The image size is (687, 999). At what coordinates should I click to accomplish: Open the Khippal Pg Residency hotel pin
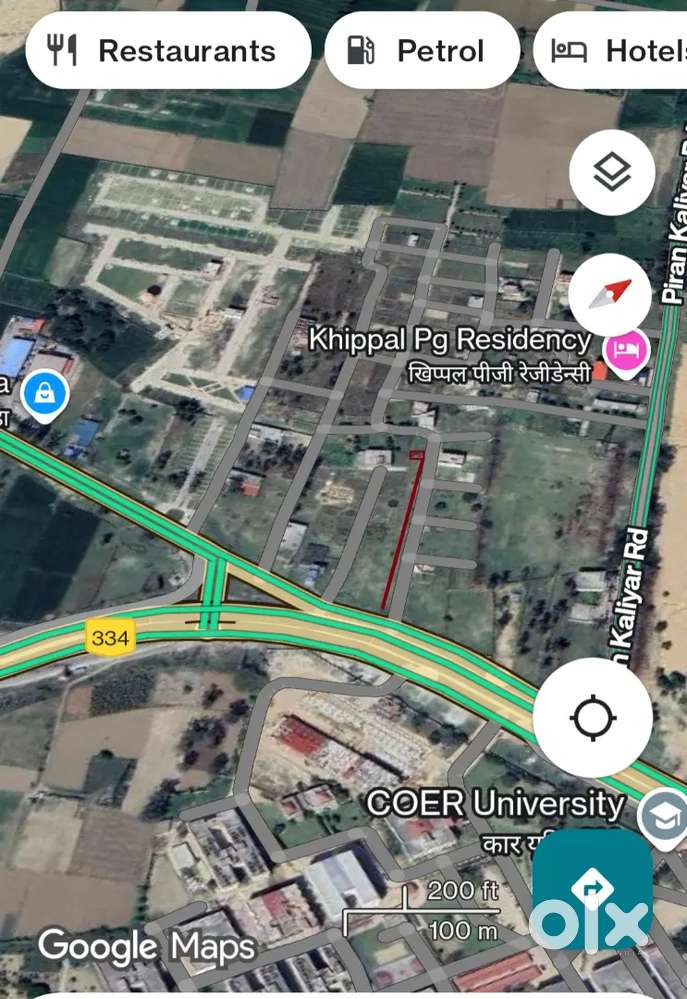click(x=627, y=351)
